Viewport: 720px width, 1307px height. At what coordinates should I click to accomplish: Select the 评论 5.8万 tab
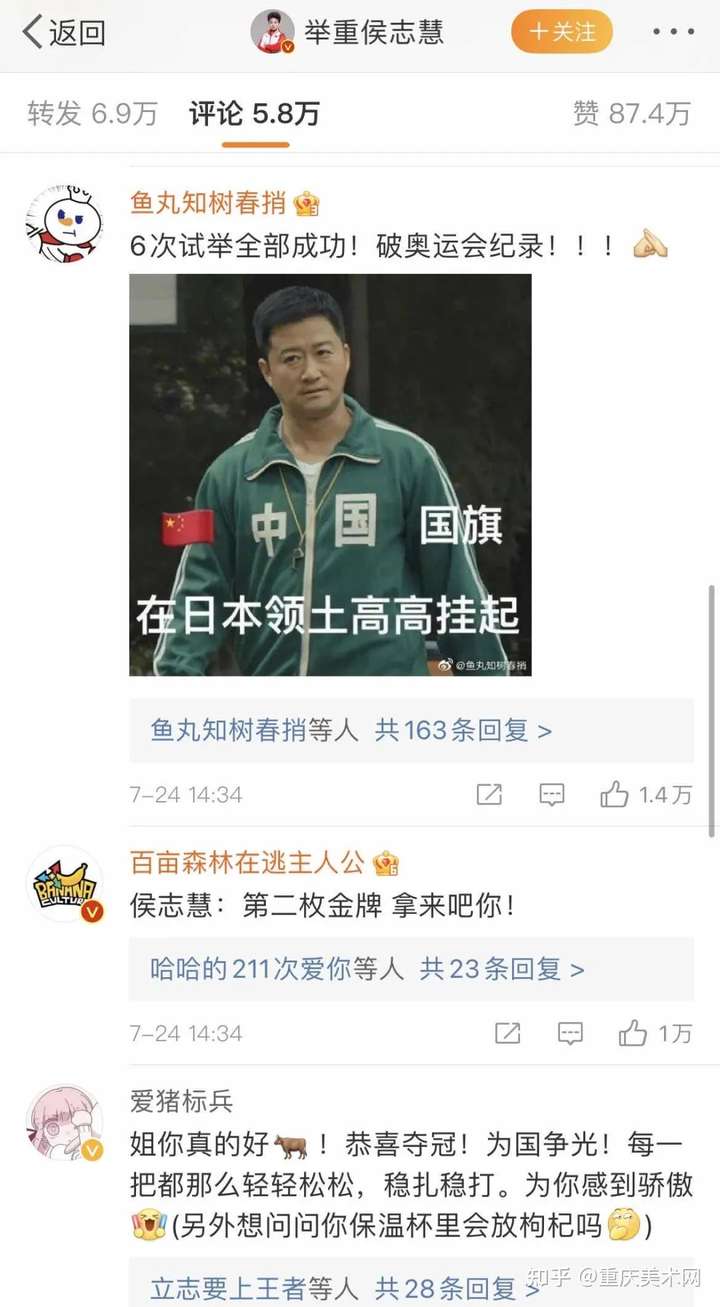(x=254, y=114)
